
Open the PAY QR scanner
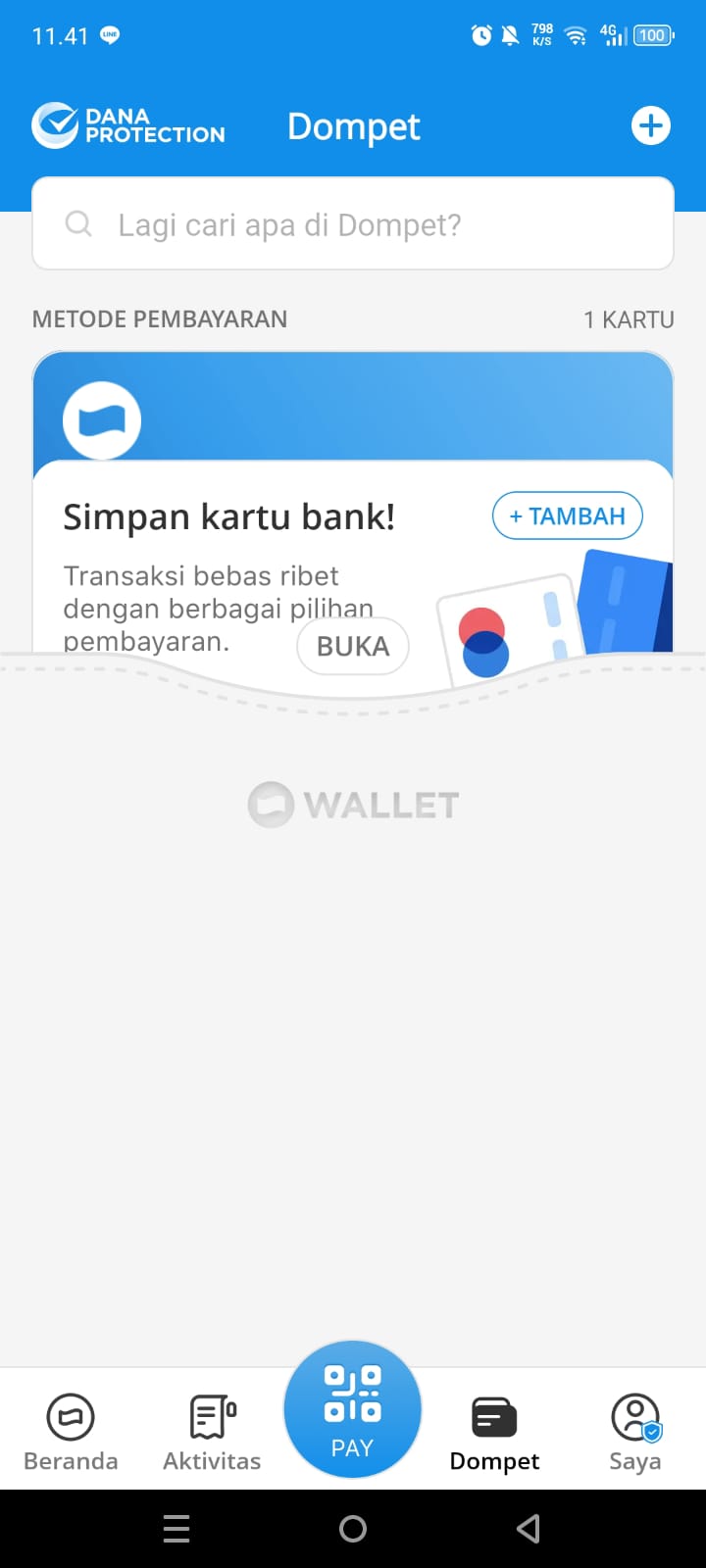353,1409
